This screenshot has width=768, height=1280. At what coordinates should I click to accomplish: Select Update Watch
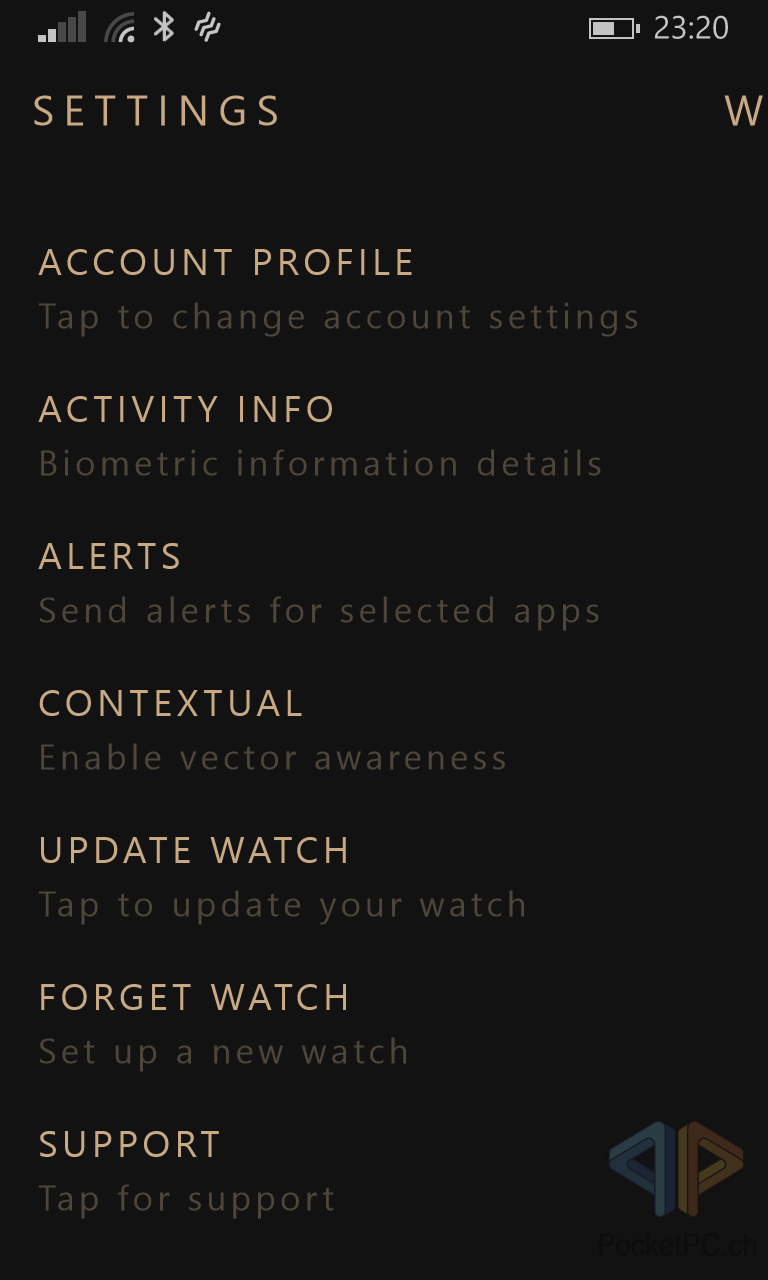point(194,851)
